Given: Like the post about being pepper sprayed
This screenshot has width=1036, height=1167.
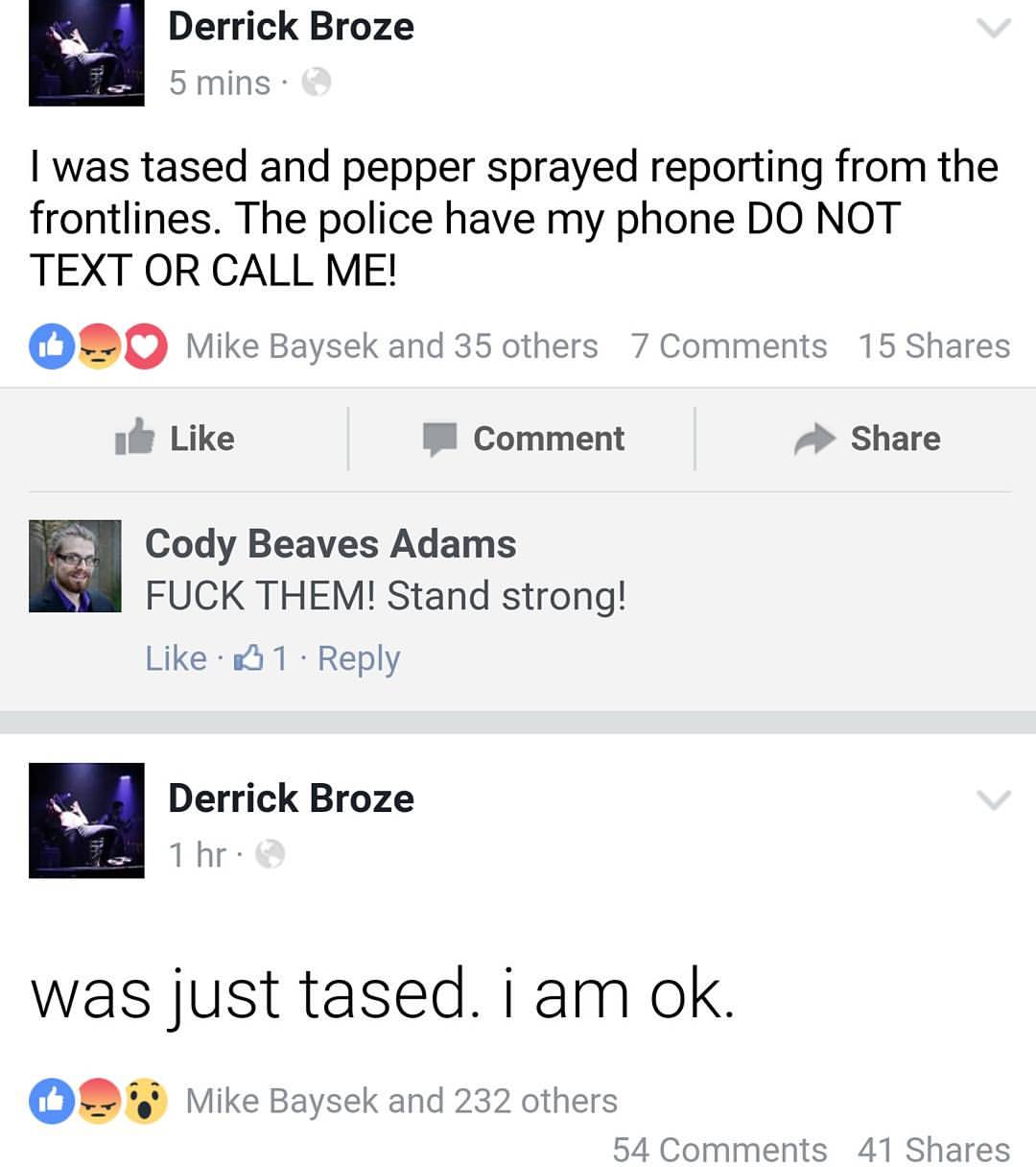Looking at the screenshot, I should 176,439.
